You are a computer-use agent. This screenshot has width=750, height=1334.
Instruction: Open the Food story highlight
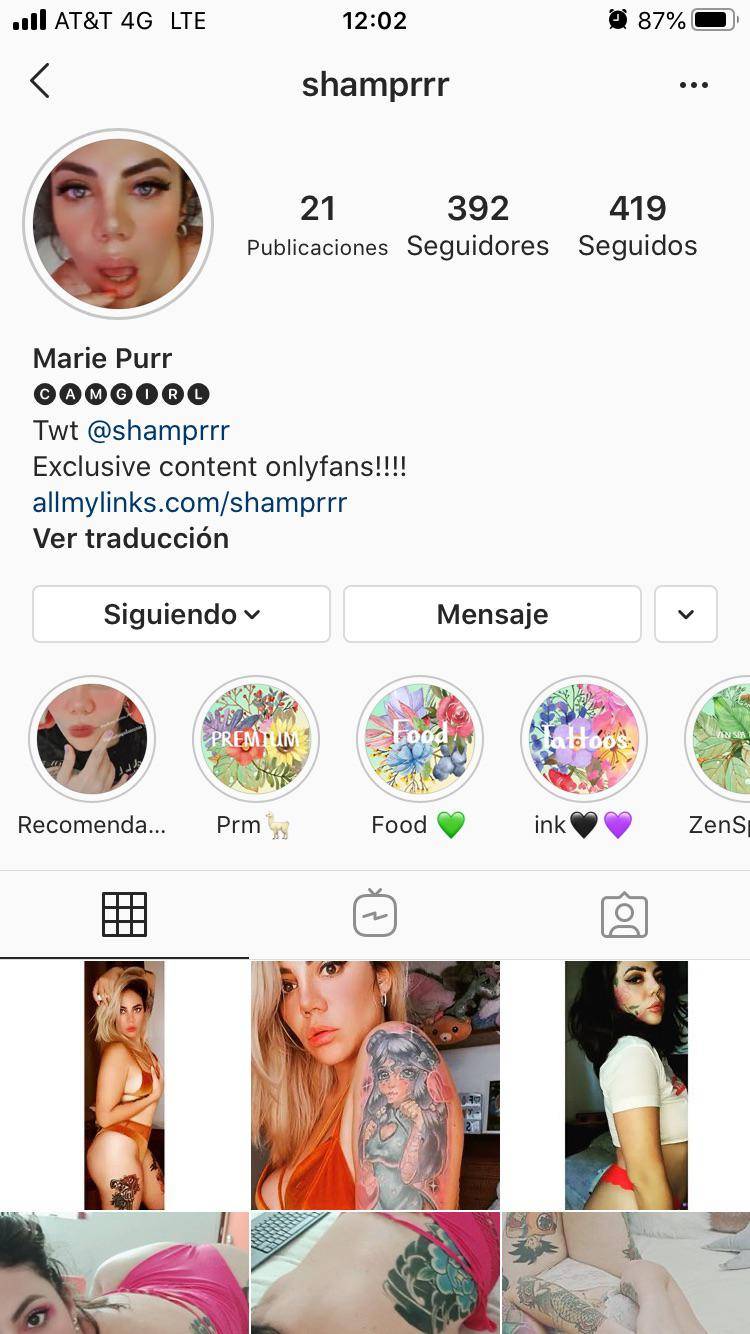click(x=420, y=740)
